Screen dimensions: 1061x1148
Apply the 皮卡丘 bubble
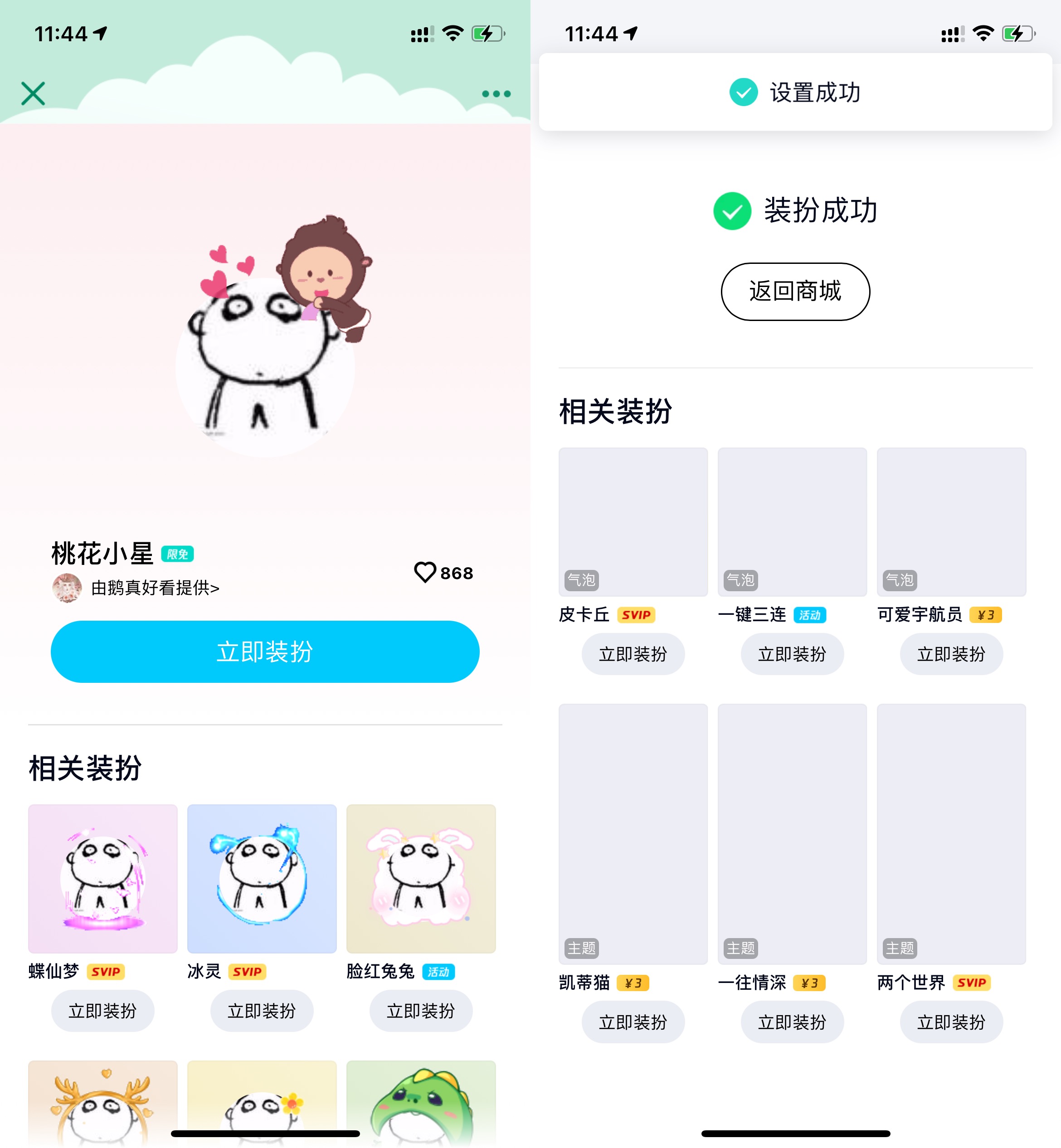633,654
